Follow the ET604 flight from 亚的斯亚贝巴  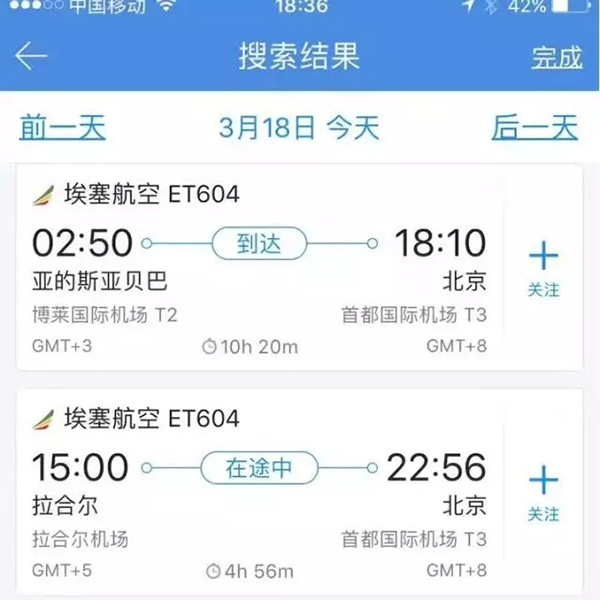pyautogui.click(x=543, y=268)
